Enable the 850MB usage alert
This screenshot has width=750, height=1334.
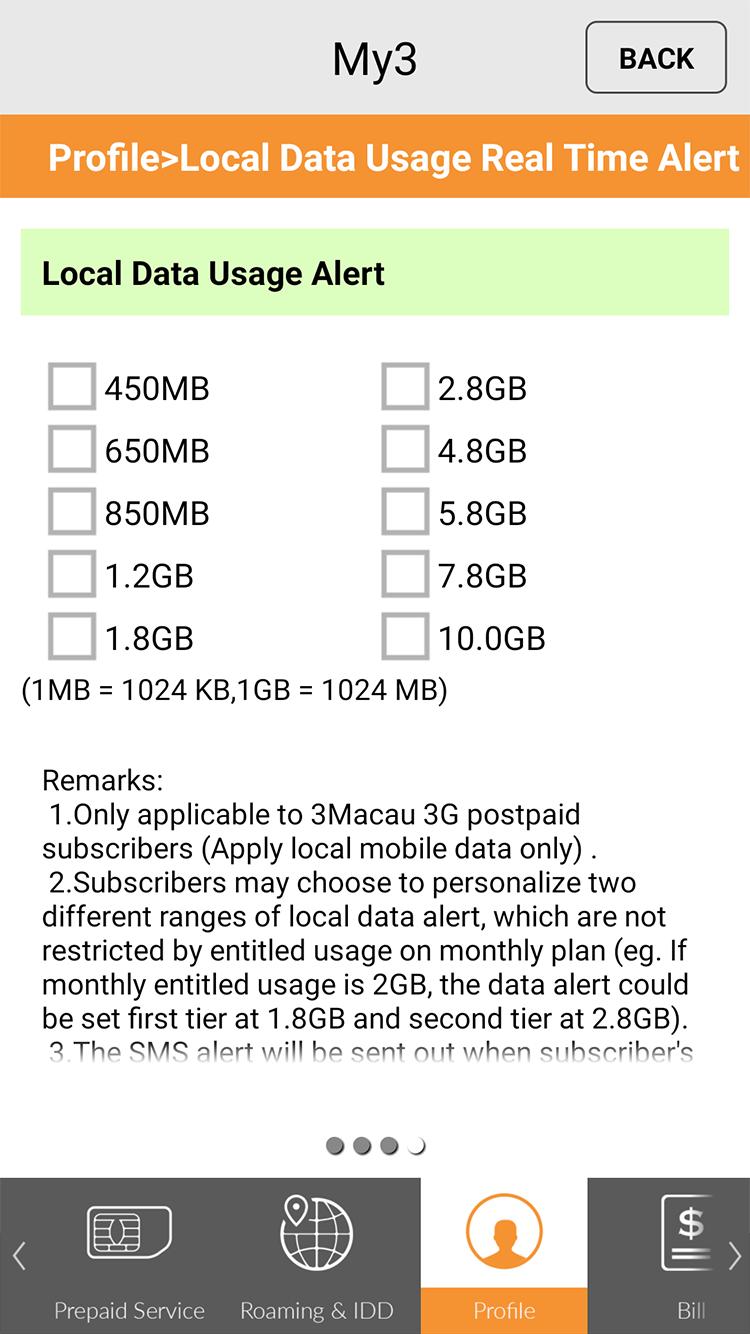pyautogui.click(x=72, y=513)
